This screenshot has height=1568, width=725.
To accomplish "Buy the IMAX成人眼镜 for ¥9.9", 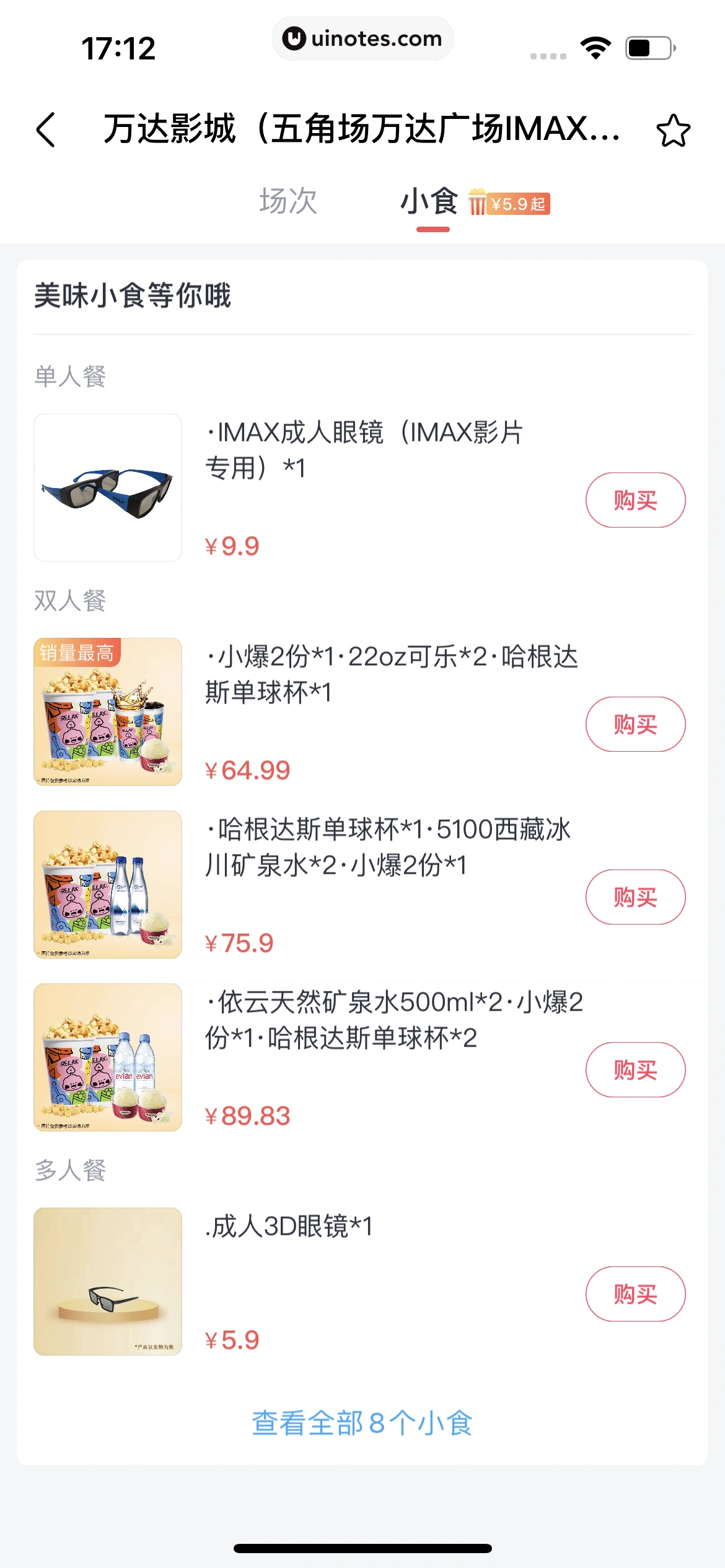I will (635, 500).
